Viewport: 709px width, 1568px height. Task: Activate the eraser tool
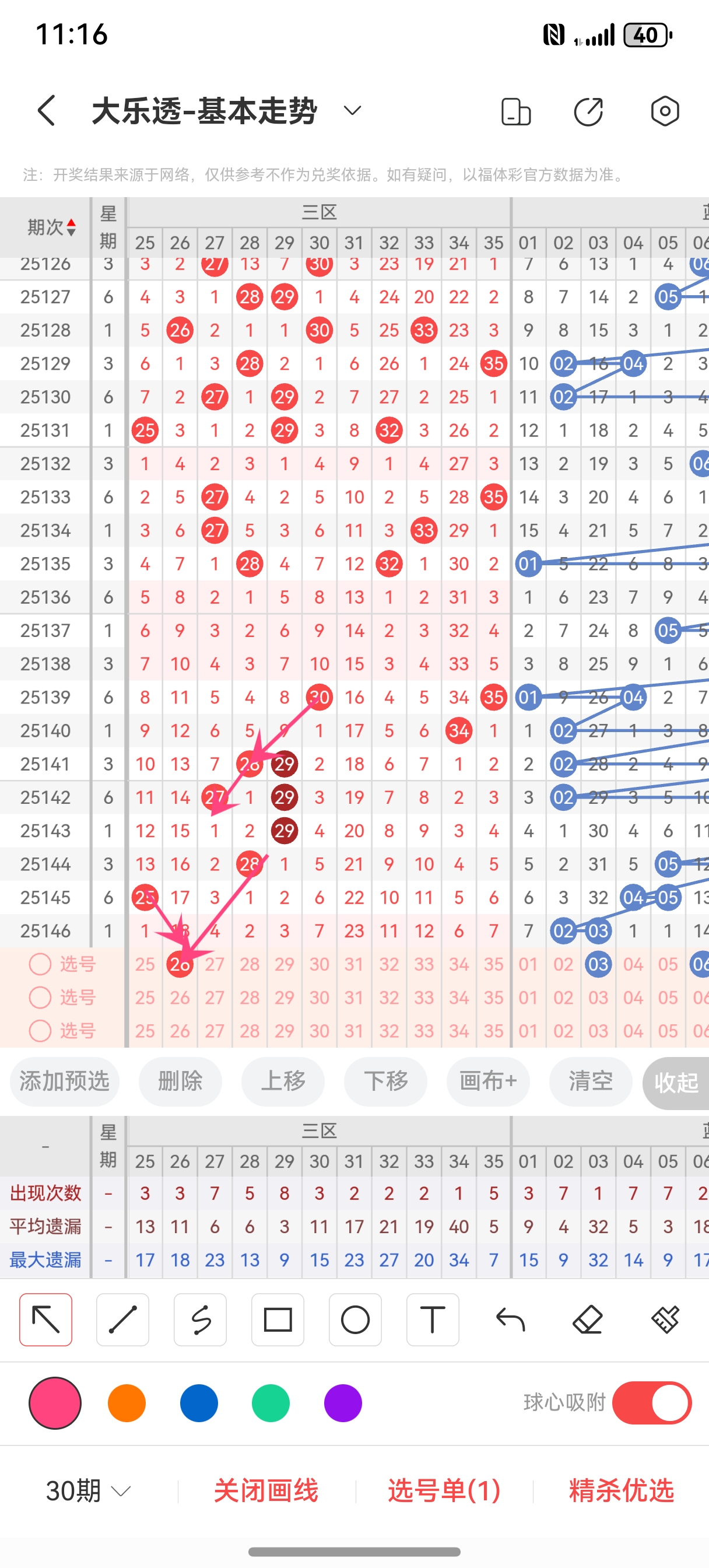[x=588, y=1319]
